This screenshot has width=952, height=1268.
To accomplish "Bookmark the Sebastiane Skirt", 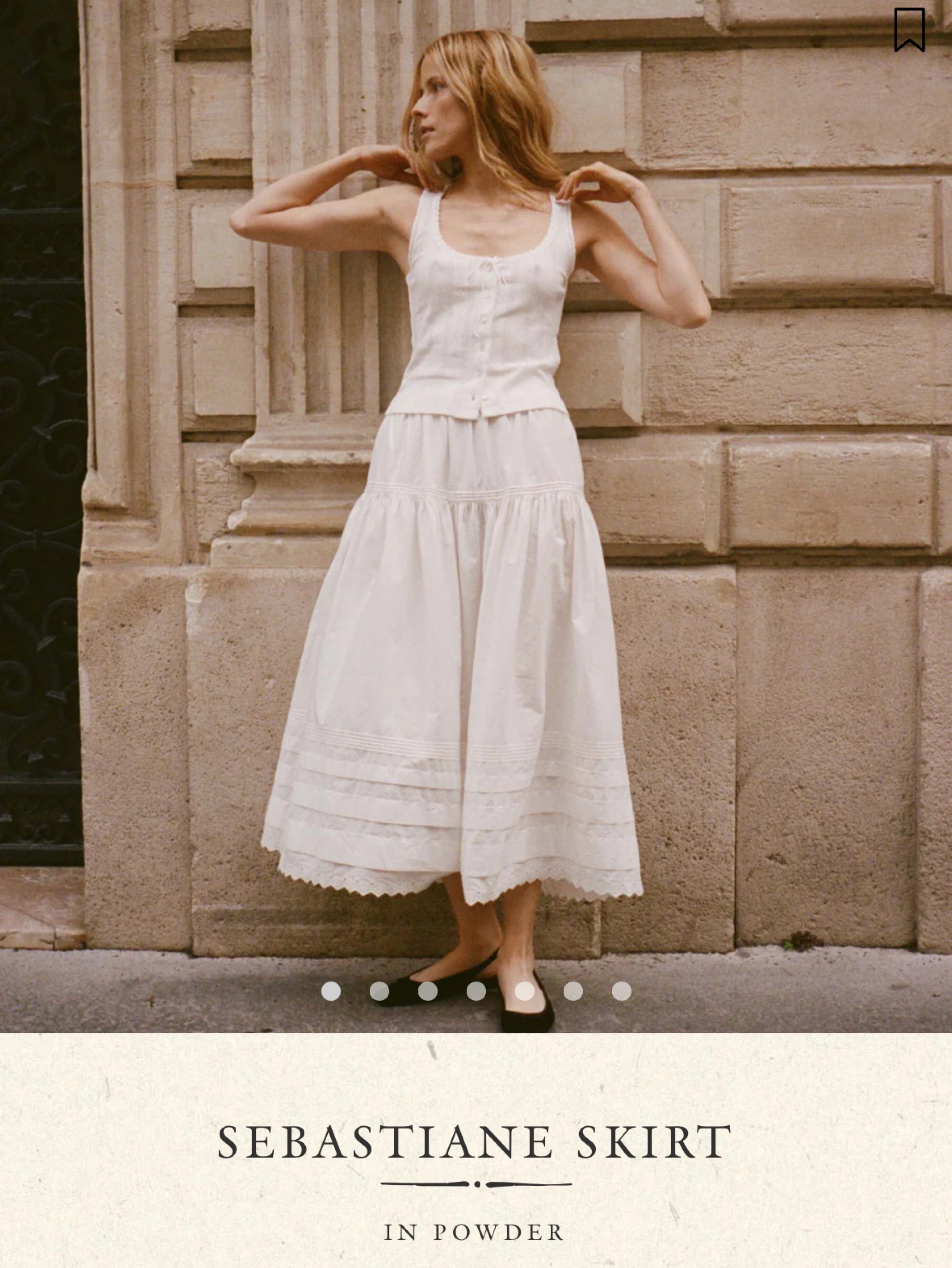I will 910,30.
